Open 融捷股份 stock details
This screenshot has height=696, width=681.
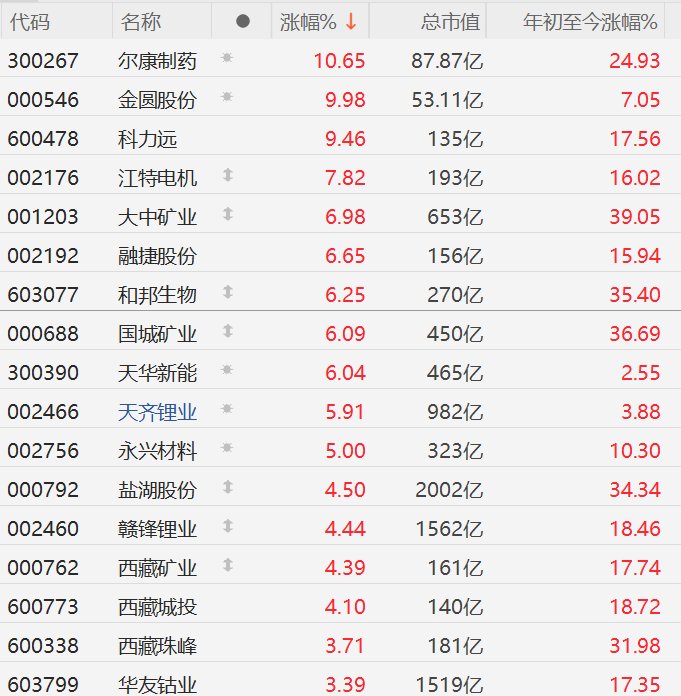click(340, 255)
